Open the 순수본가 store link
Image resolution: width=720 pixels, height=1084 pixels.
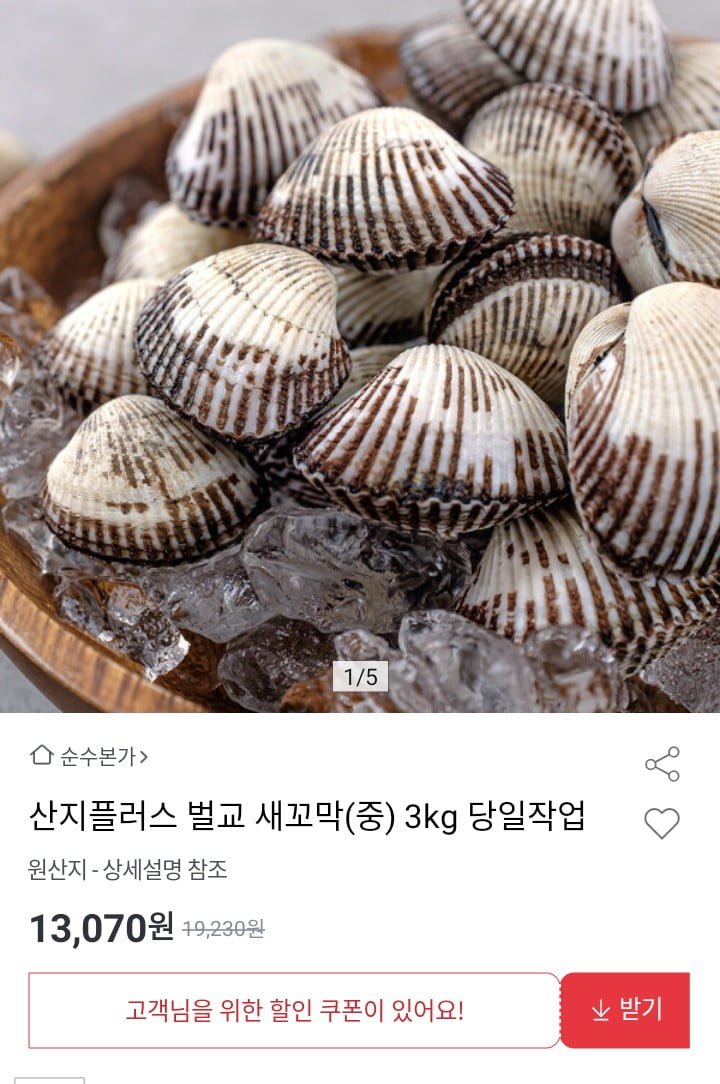pyautogui.click(x=90, y=756)
